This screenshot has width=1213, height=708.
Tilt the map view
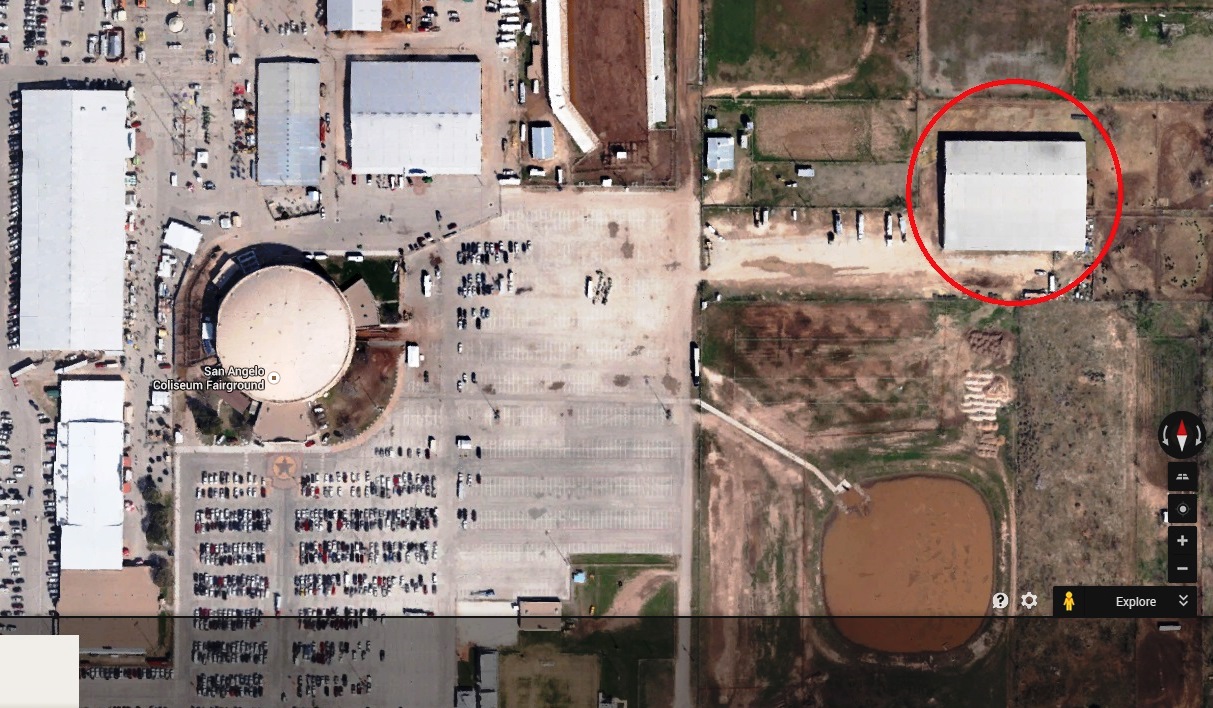[1182, 477]
